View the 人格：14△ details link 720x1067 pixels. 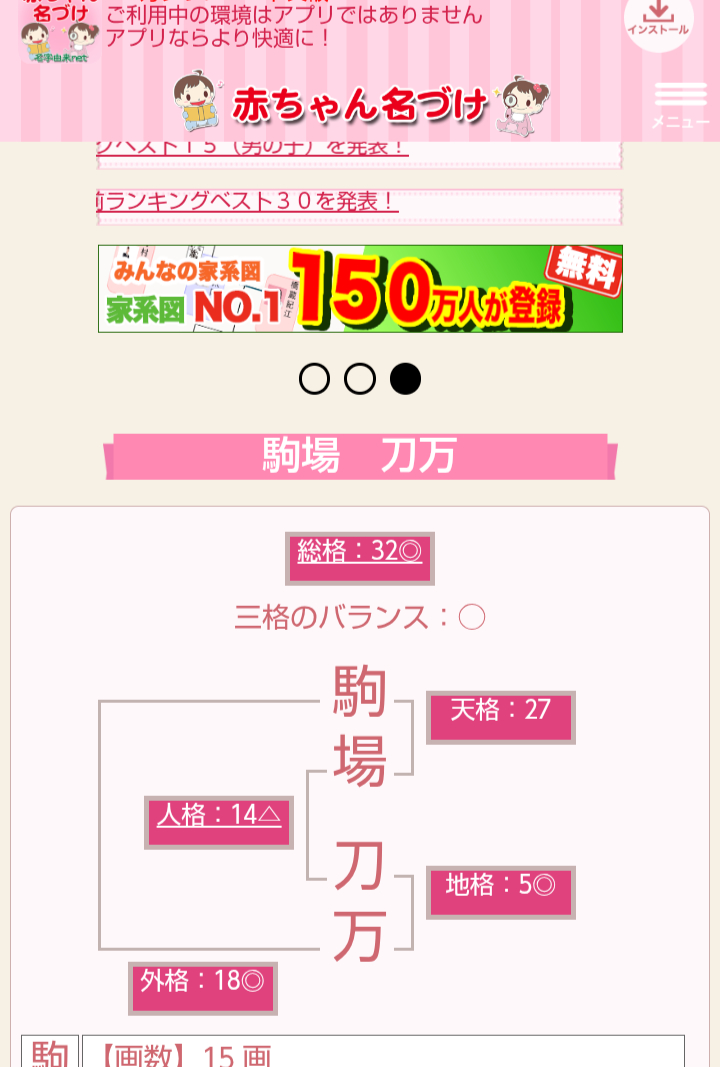pos(219,816)
